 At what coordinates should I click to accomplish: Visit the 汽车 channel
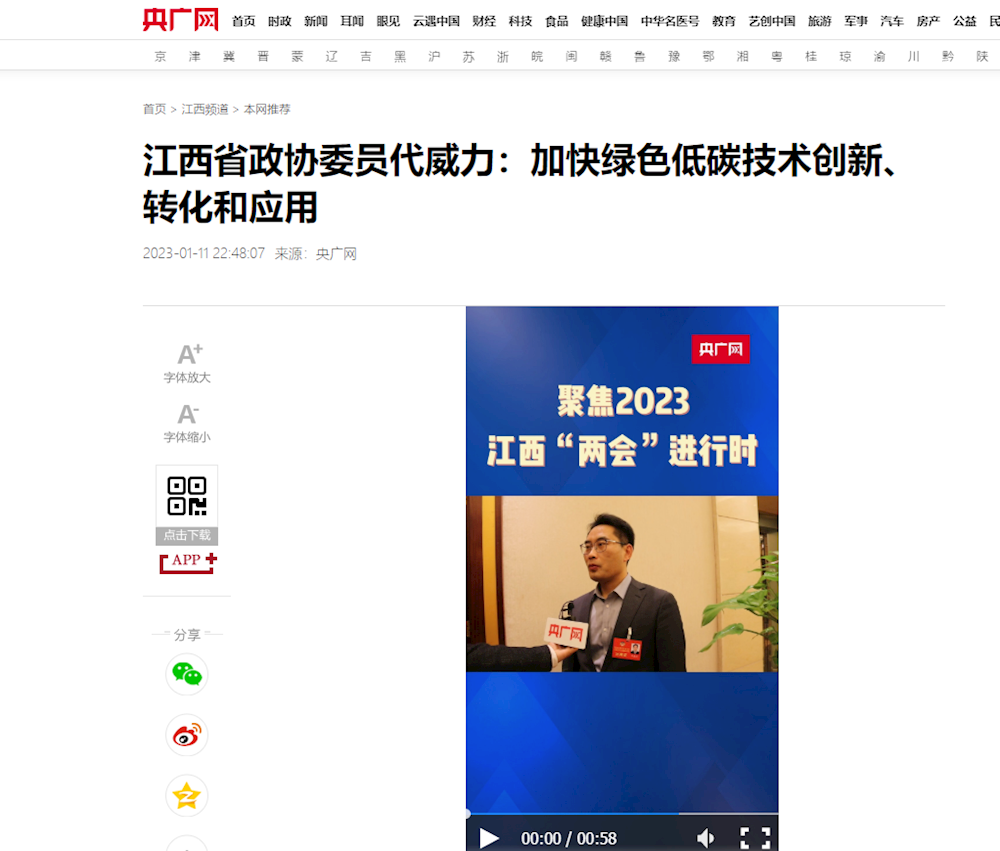892,21
